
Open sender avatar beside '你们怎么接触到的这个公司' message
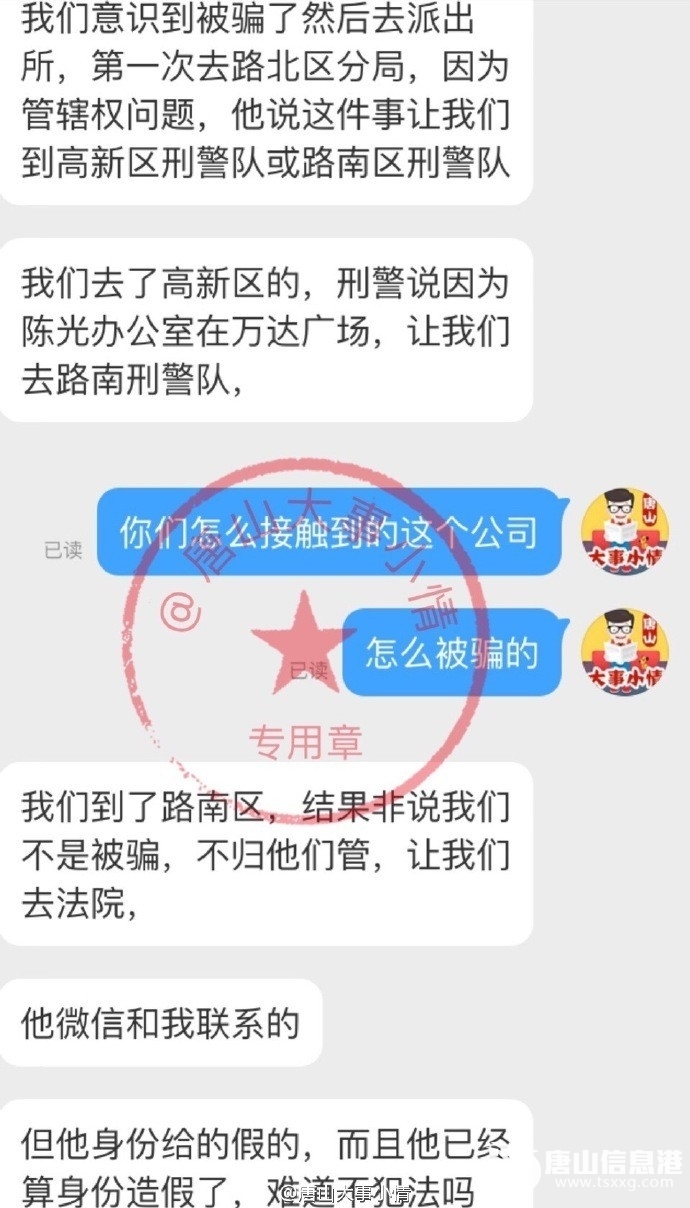(x=624, y=531)
